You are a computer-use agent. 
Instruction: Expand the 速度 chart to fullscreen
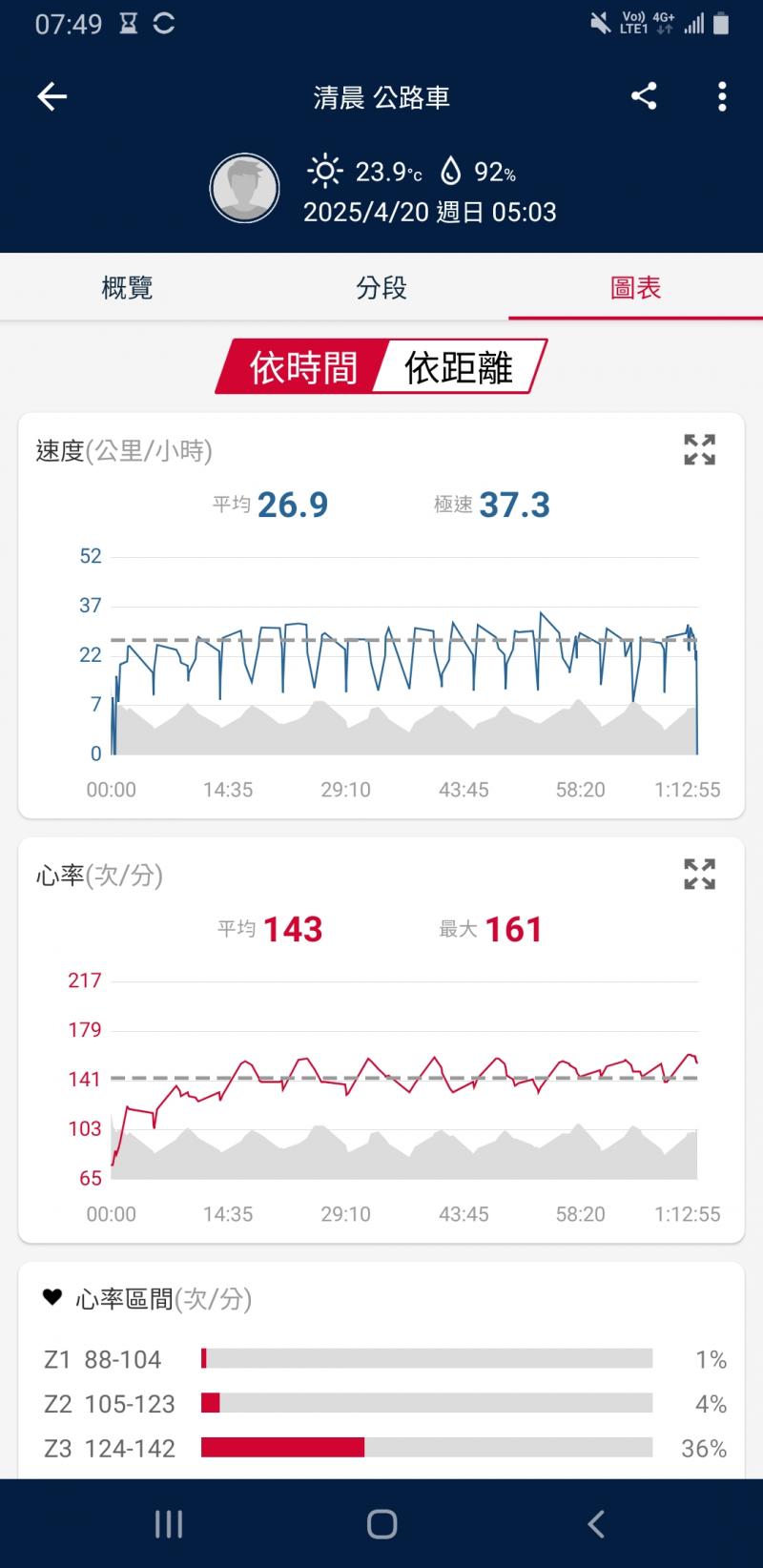(699, 449)
